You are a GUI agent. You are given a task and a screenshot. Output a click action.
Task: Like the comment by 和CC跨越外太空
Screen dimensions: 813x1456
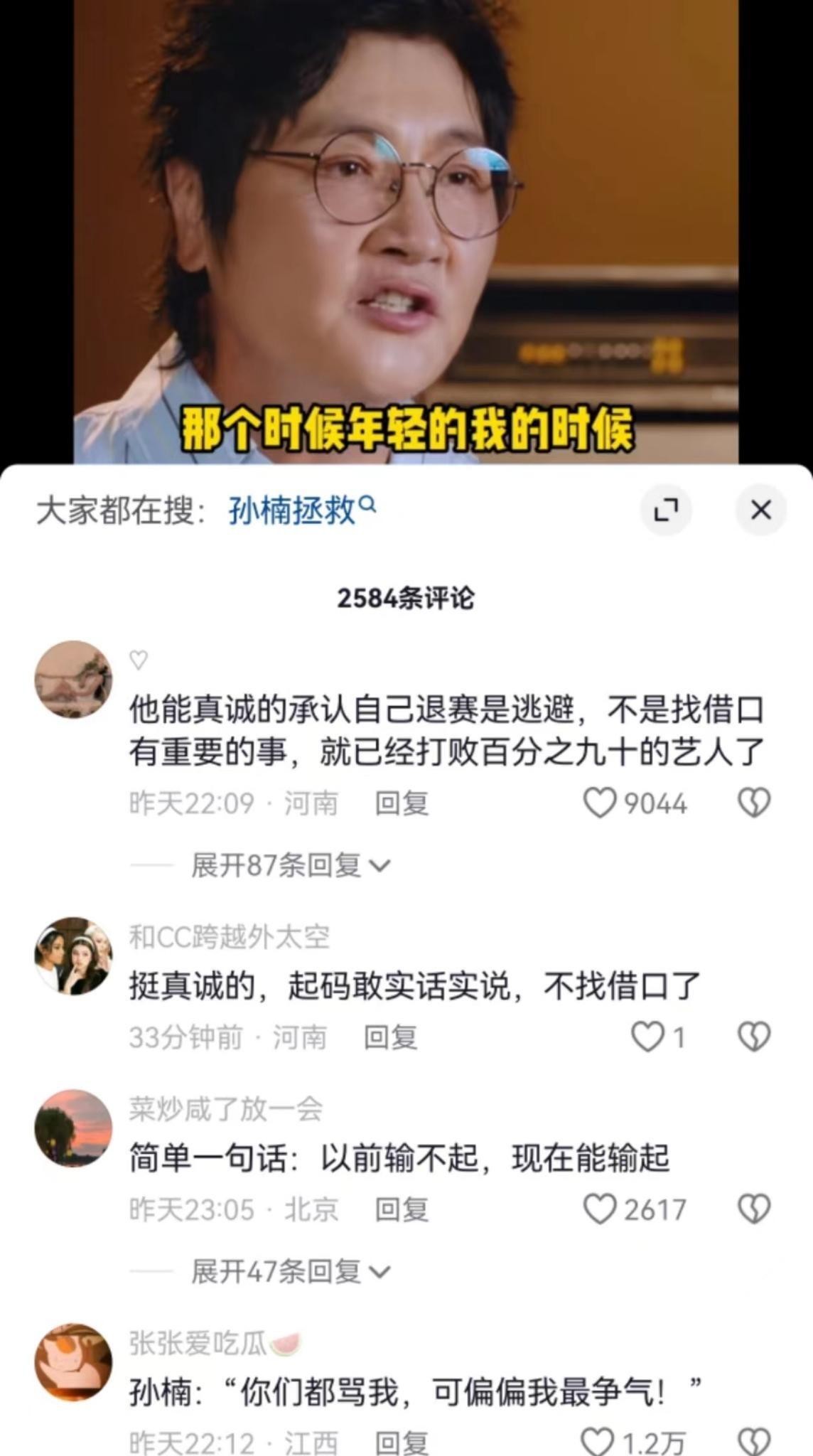click(x=647, y=1037)
